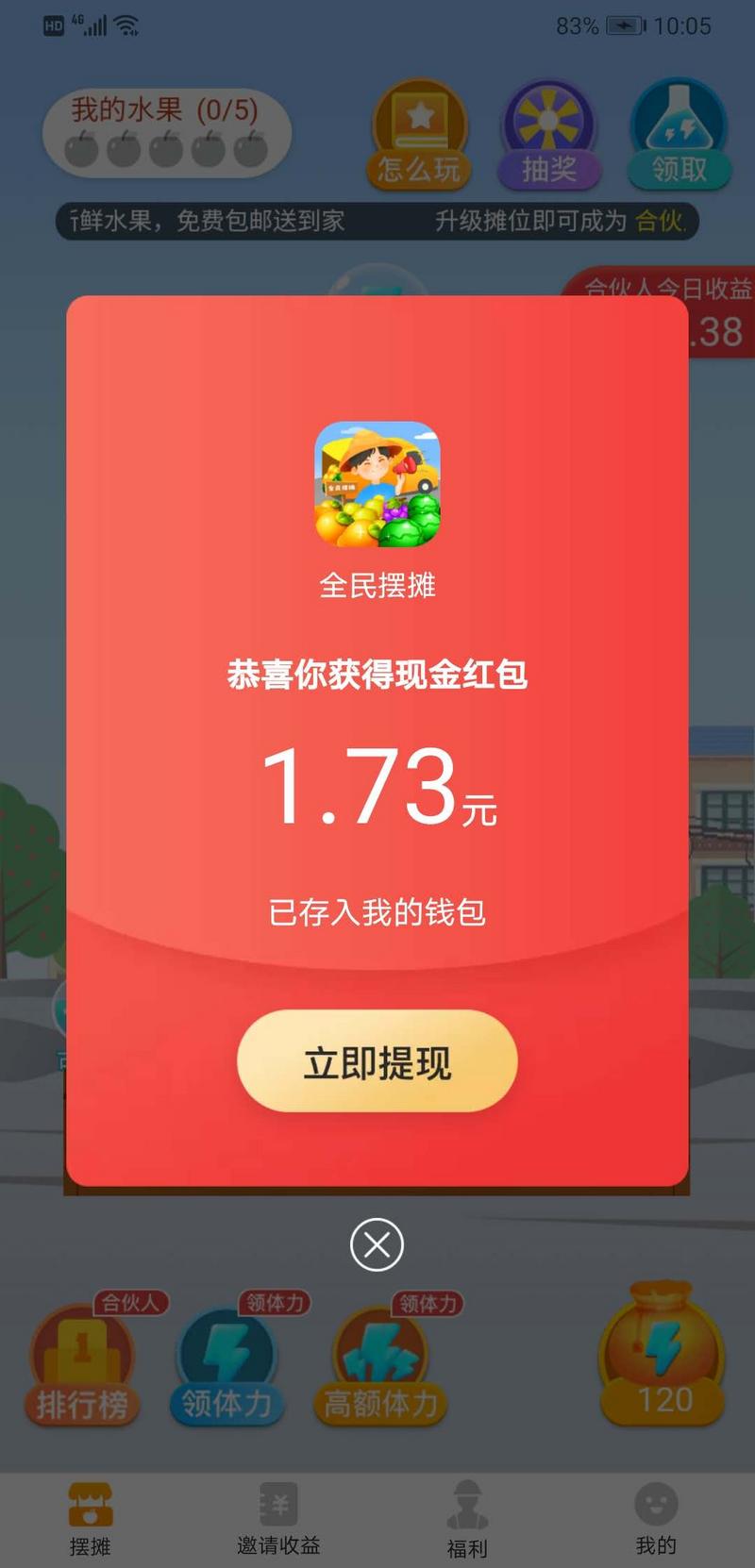Viewport: 755px width, 1568px height.
Task: Open the 邀请收益 tab
Action: click(x=278, y=1518)
